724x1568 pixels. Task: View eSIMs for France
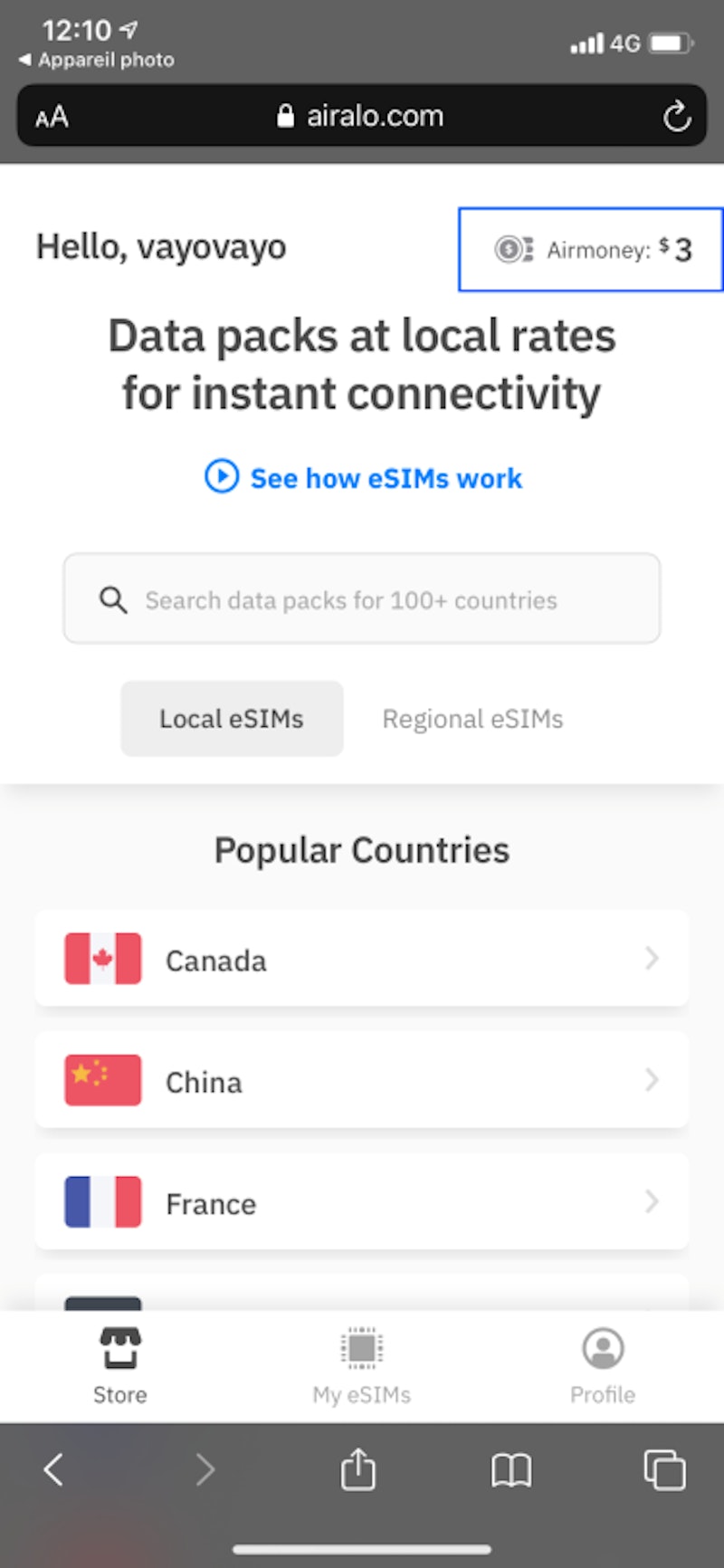click(362, 1202)
